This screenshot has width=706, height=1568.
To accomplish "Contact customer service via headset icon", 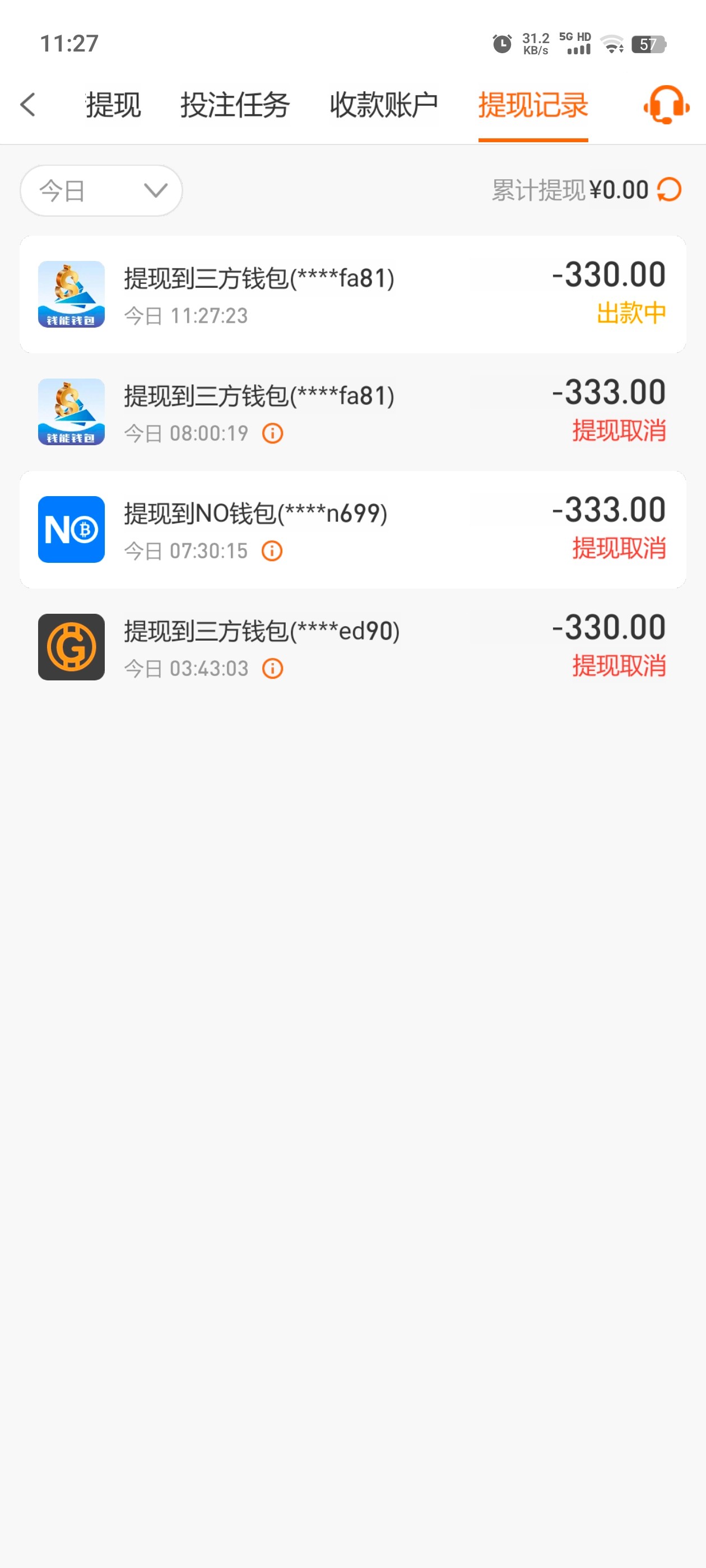I will click(x=666, y=105).
